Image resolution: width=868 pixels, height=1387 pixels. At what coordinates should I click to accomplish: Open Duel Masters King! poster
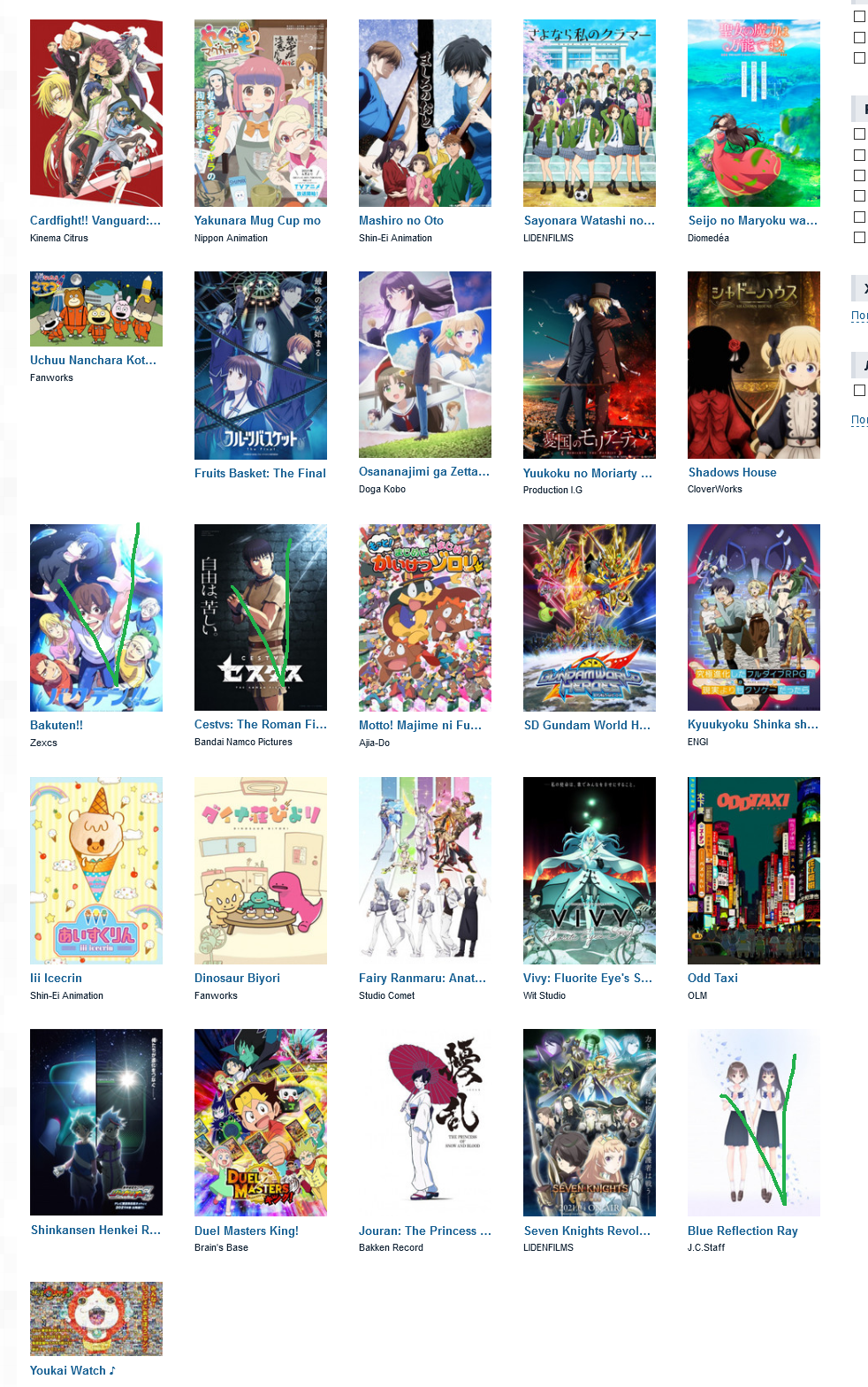261,1123
